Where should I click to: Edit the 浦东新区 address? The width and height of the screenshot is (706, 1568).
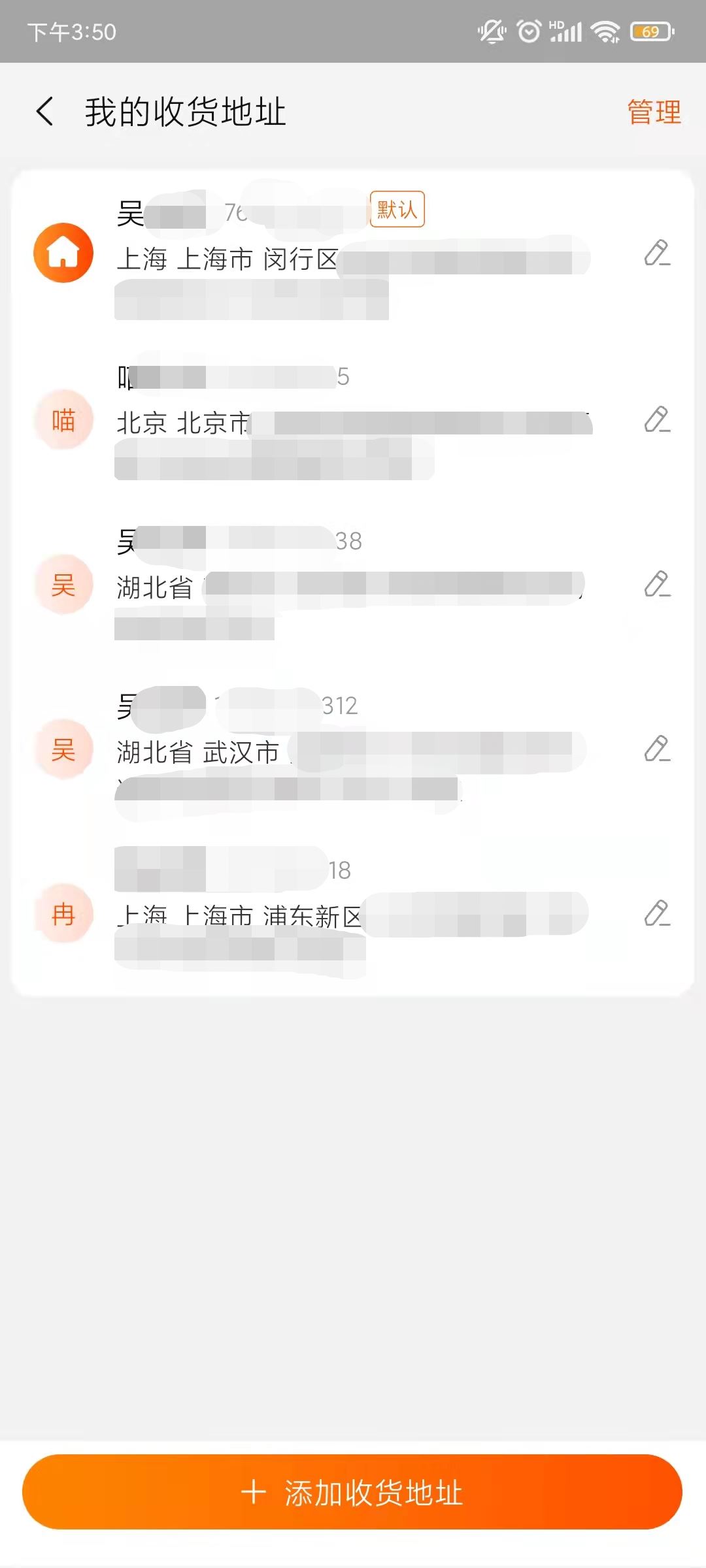[657, 914]
